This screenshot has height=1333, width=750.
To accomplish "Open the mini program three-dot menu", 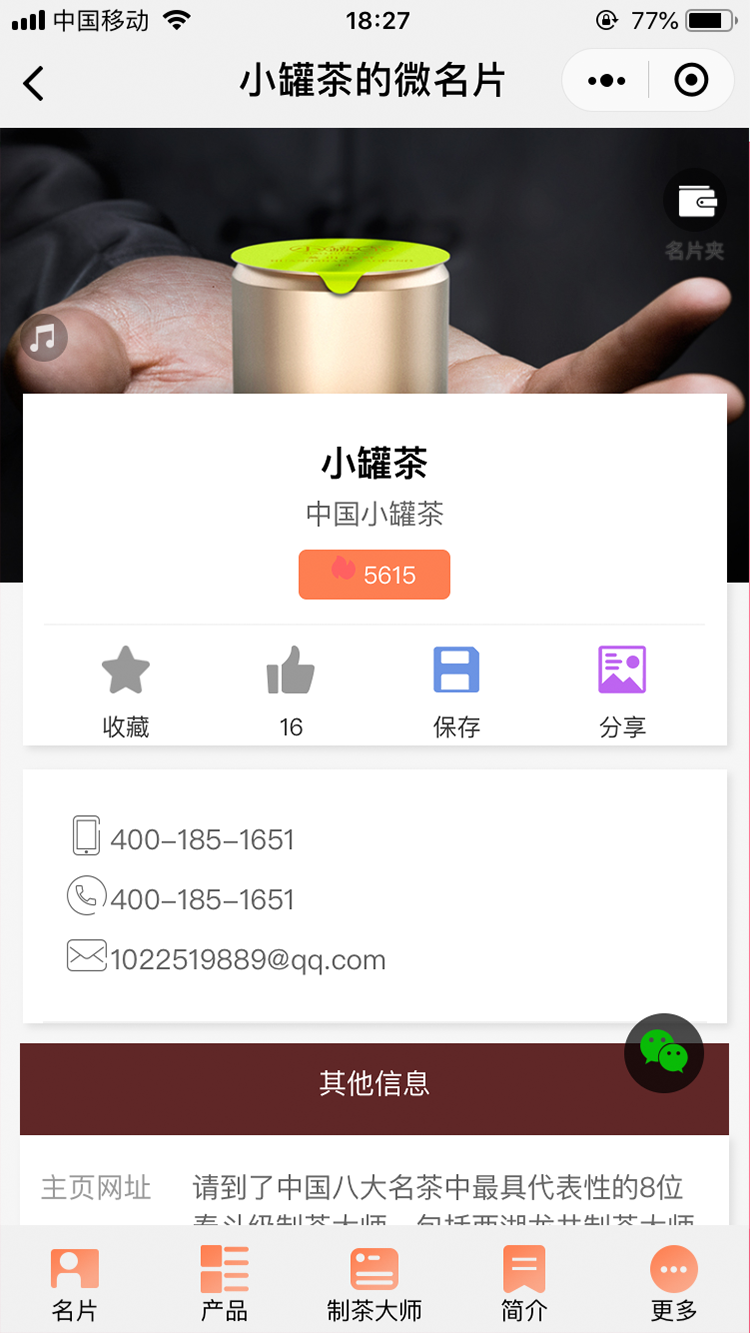I will 607,81.
